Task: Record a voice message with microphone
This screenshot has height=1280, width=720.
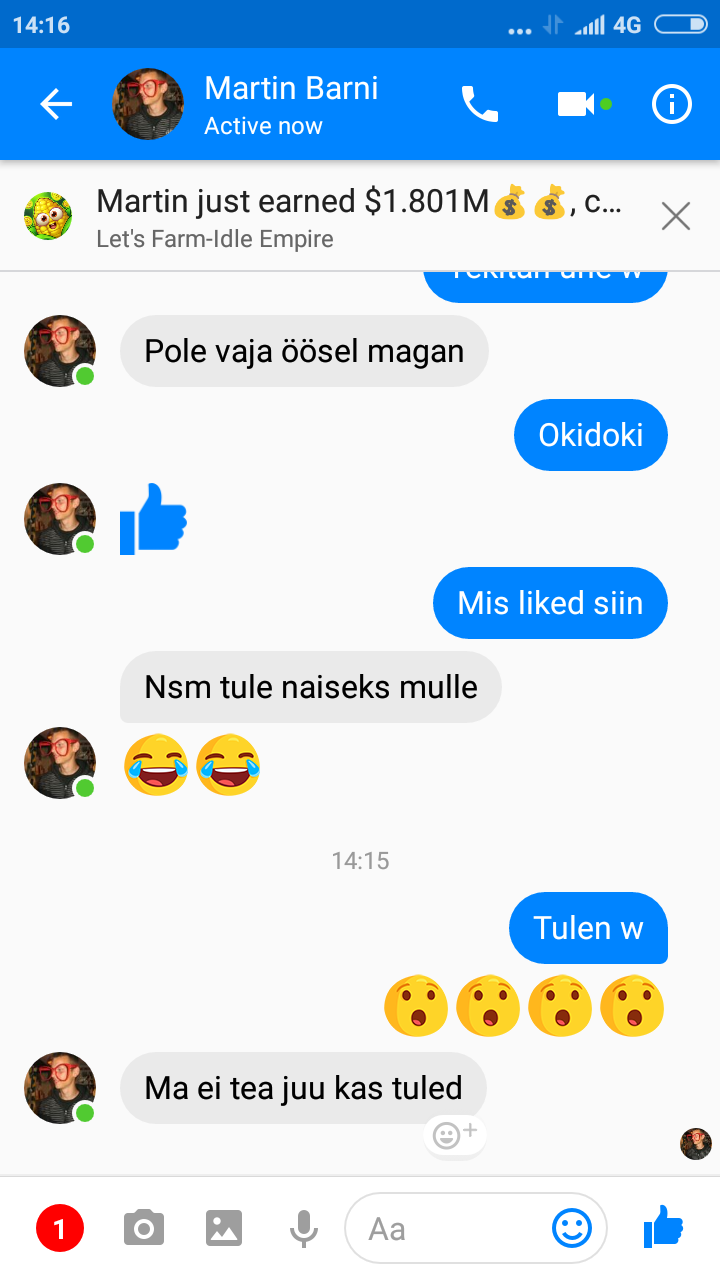Action: pyautogui.click(x=304, y=1228)
